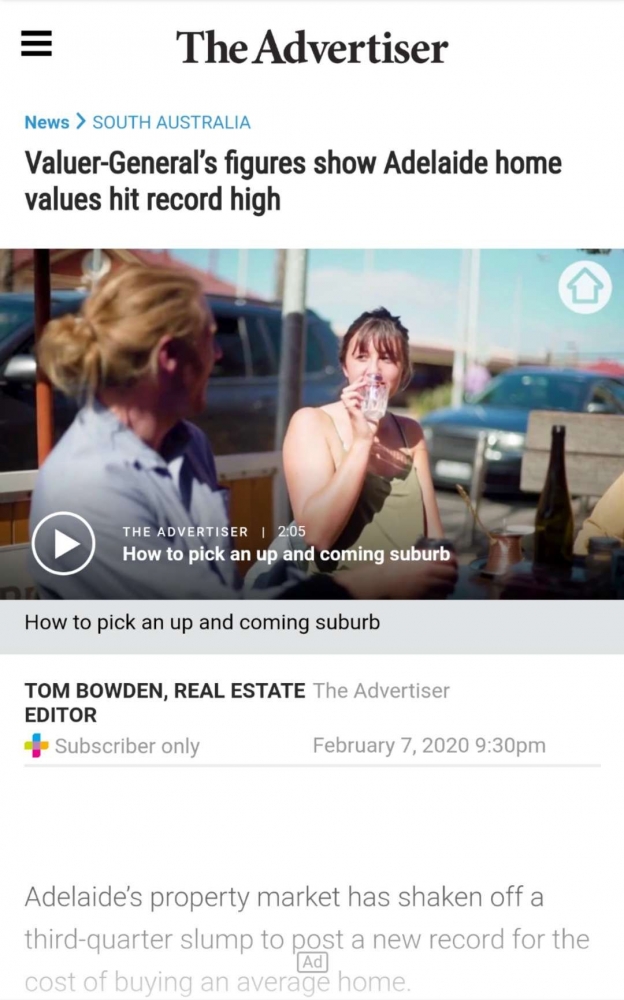Play the up and coming suburb video
Screen dimensions: 624x1000
(x=63, y=543)
